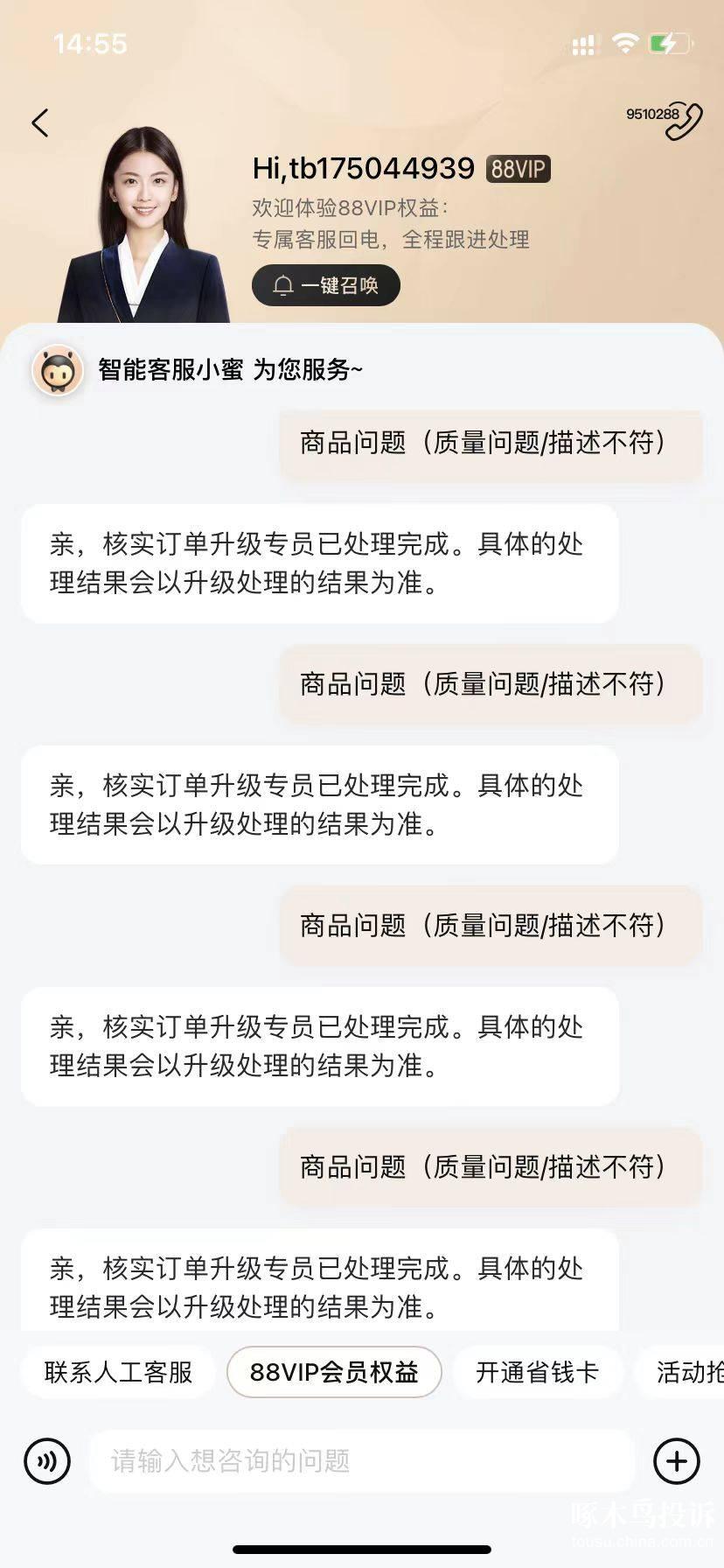Screen dimensions: 724x1568
Task: Call the 9510288 customer service hotline
Action: coord(665,121)
